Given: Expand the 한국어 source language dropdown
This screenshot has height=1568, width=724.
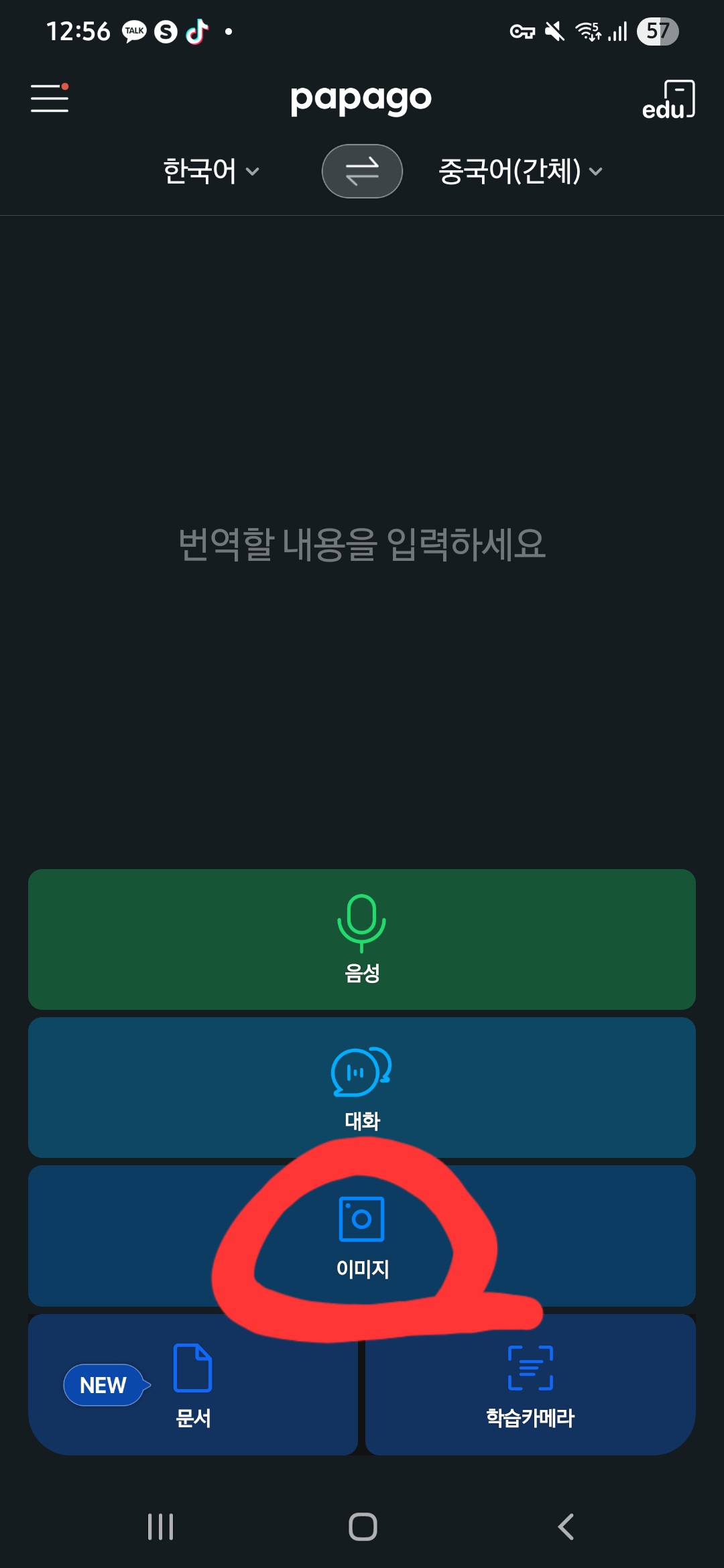Looking at the screenshot, I should pyautogui.click(x=210, y=172).
